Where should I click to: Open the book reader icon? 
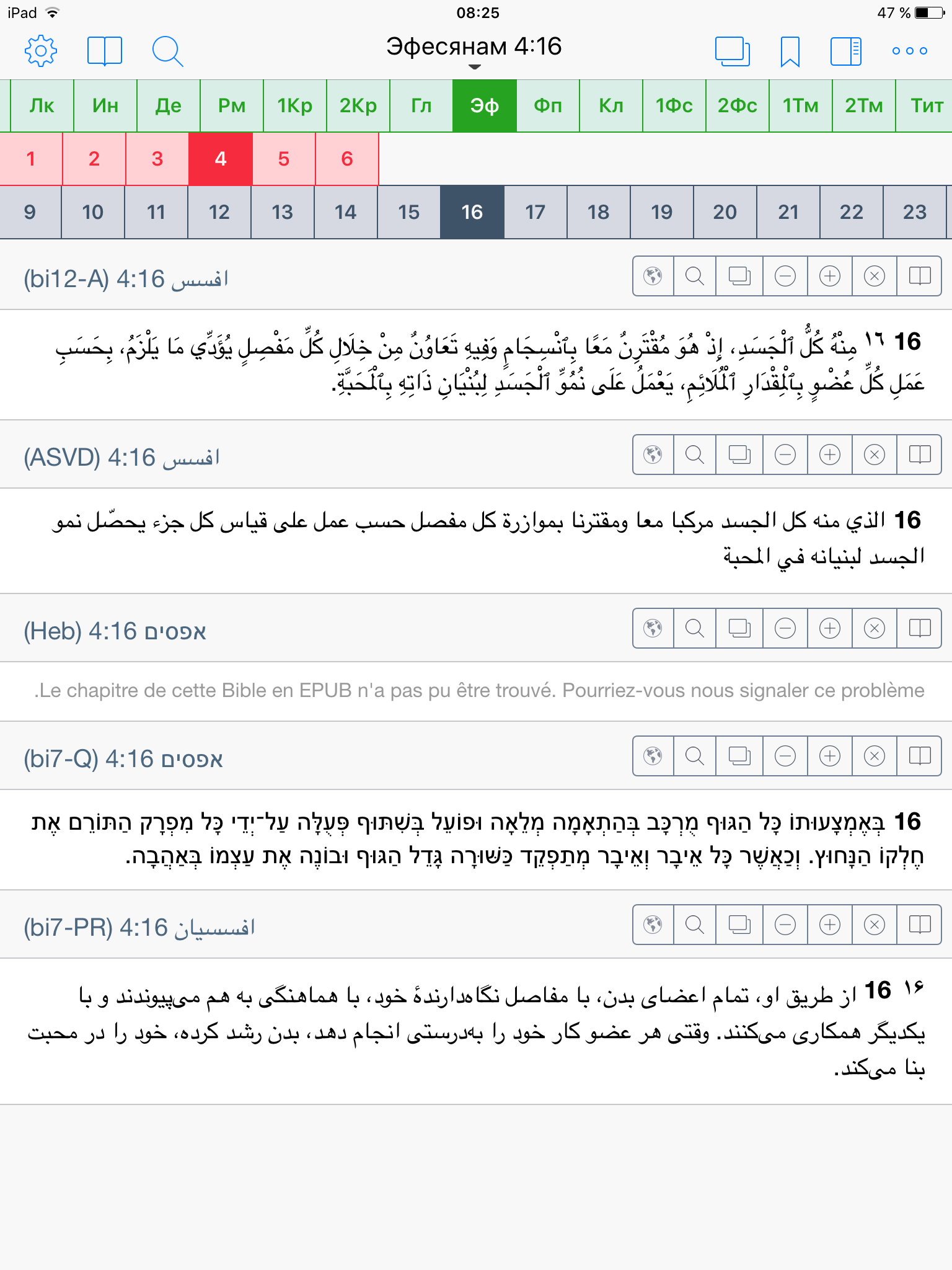104,51
